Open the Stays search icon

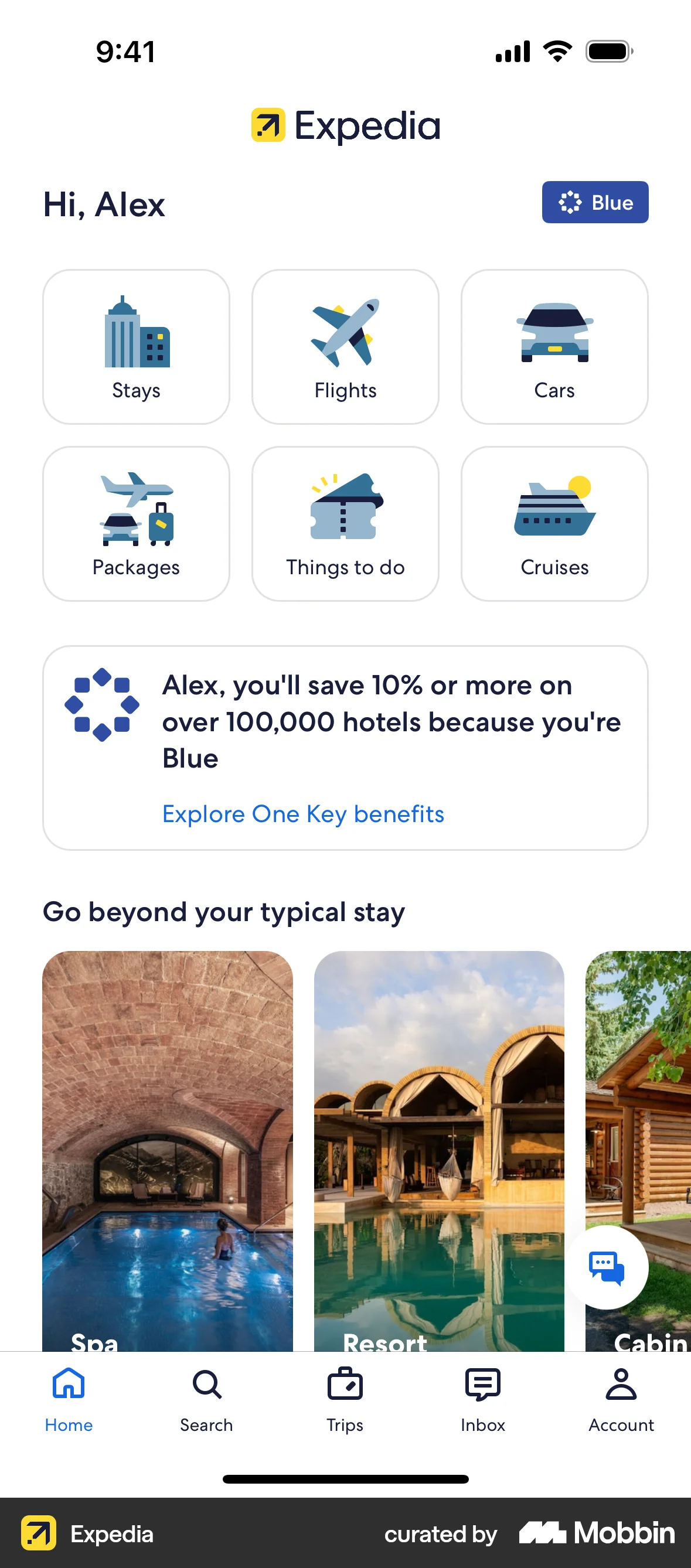tap(136, 345)
